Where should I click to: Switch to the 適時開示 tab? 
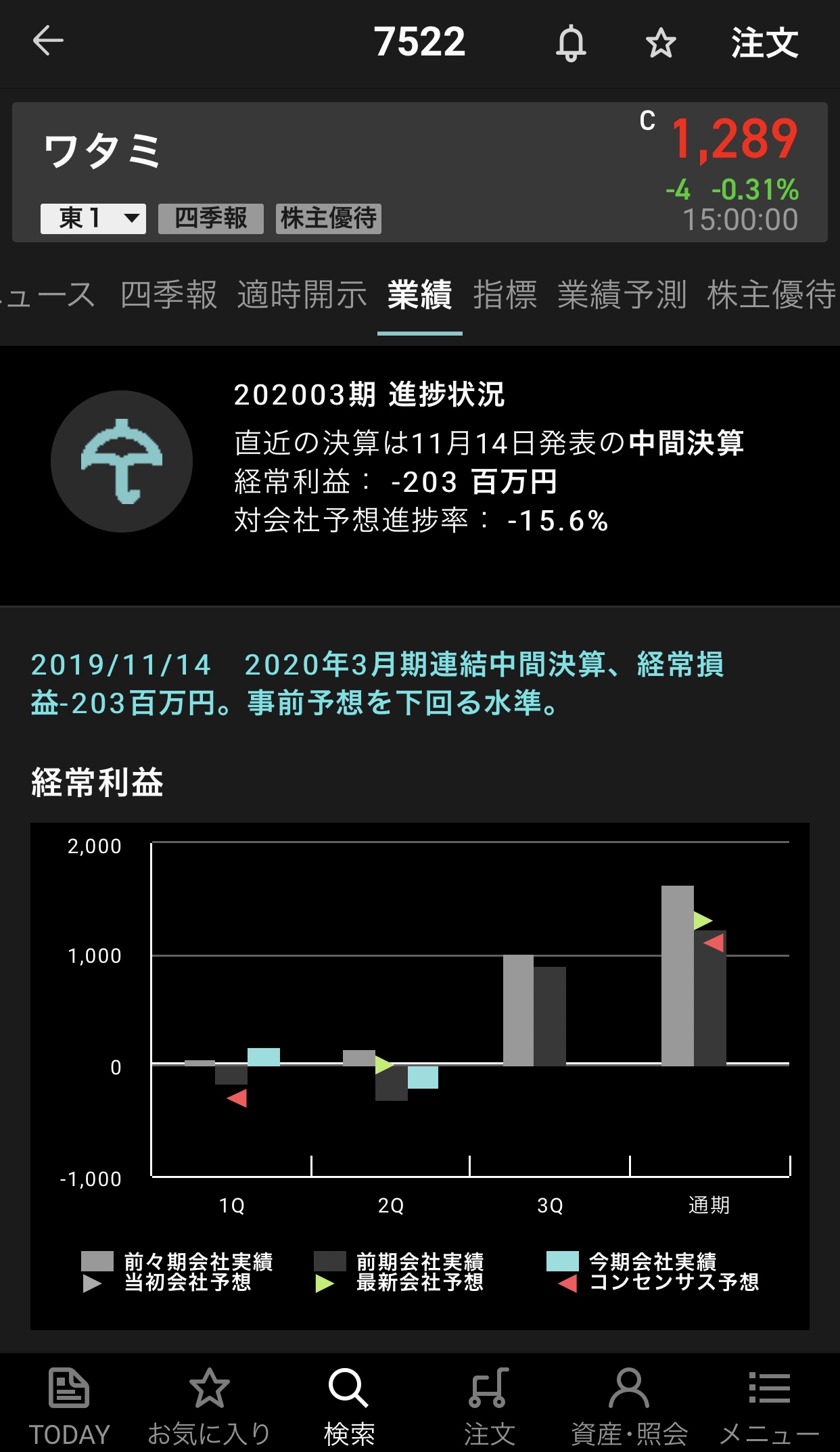(x=302, y=295)
